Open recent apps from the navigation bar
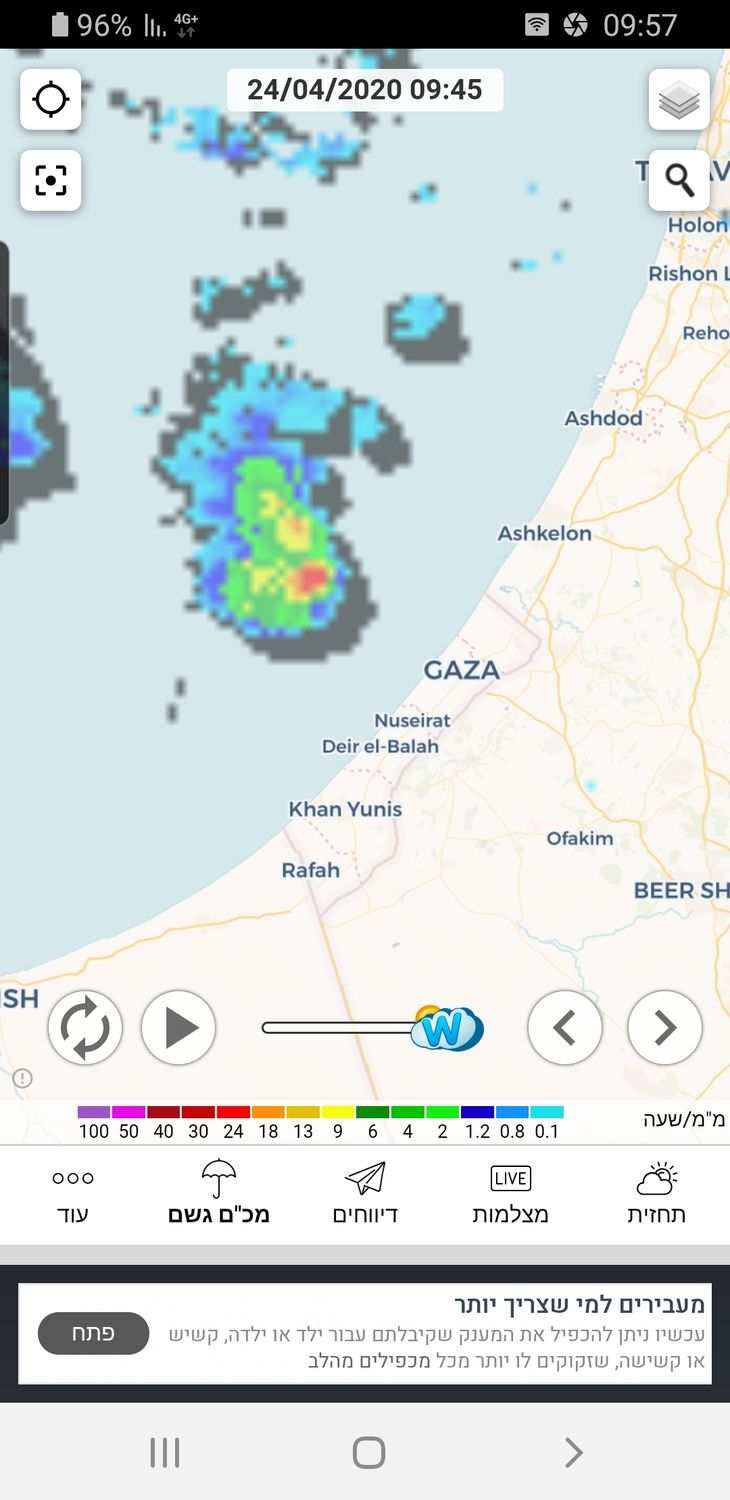Viewport: 730px width, 1500px height. (164, 1452)
